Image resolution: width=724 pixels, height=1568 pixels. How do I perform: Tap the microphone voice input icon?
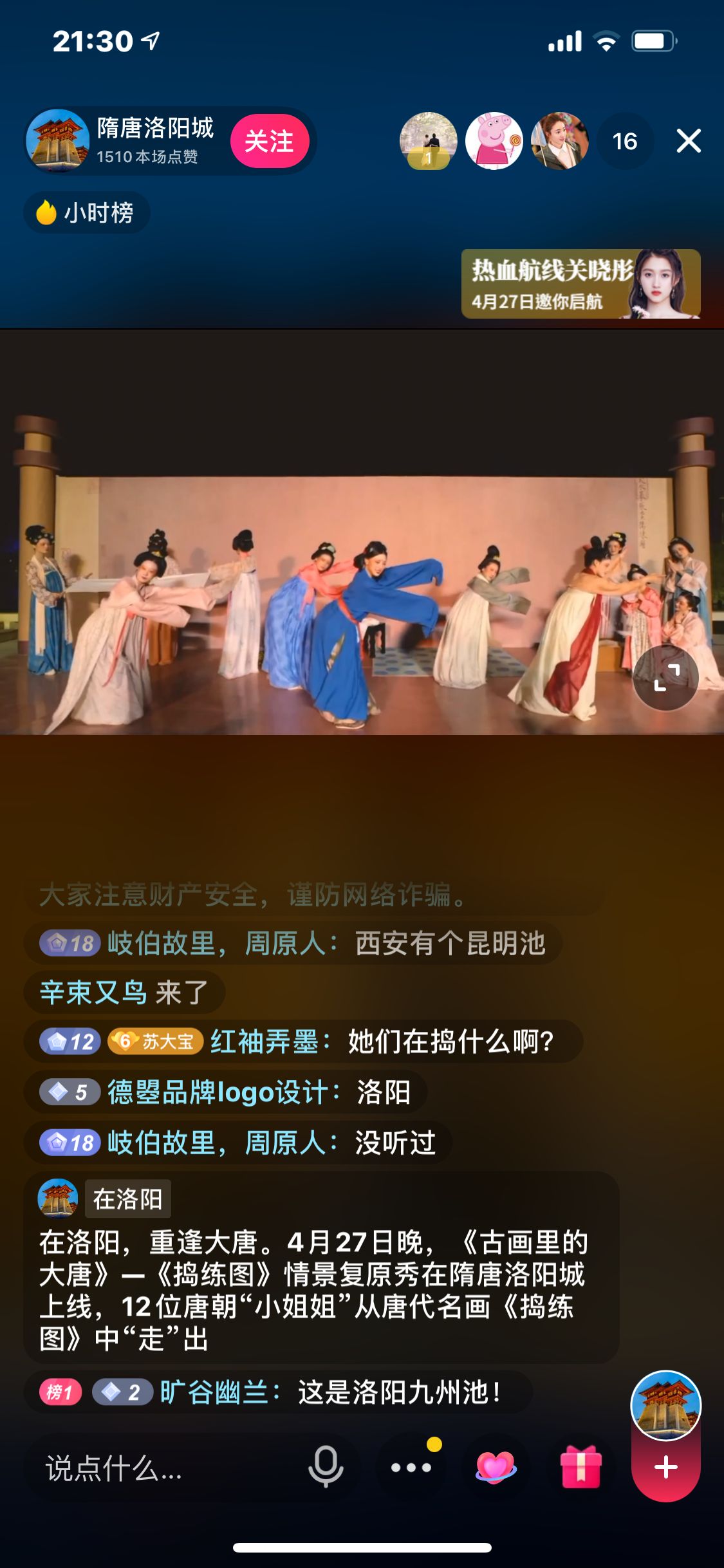326,1467
